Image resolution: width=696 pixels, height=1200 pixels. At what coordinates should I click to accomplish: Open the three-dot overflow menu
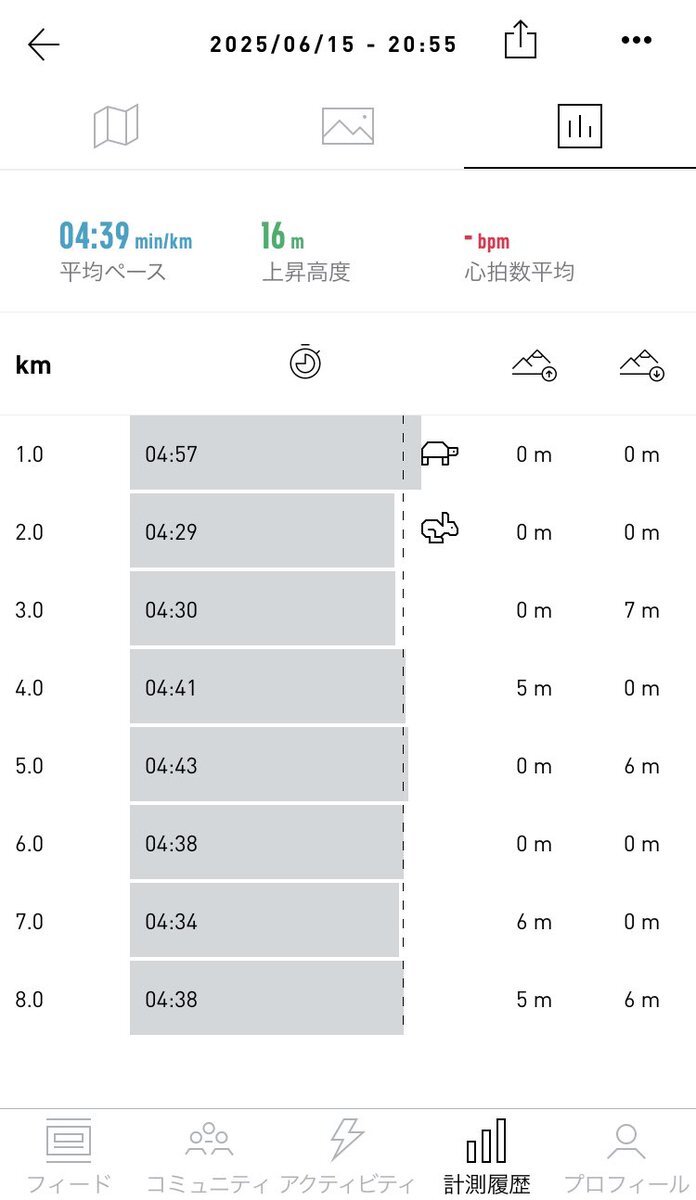(x=637, y=40)
